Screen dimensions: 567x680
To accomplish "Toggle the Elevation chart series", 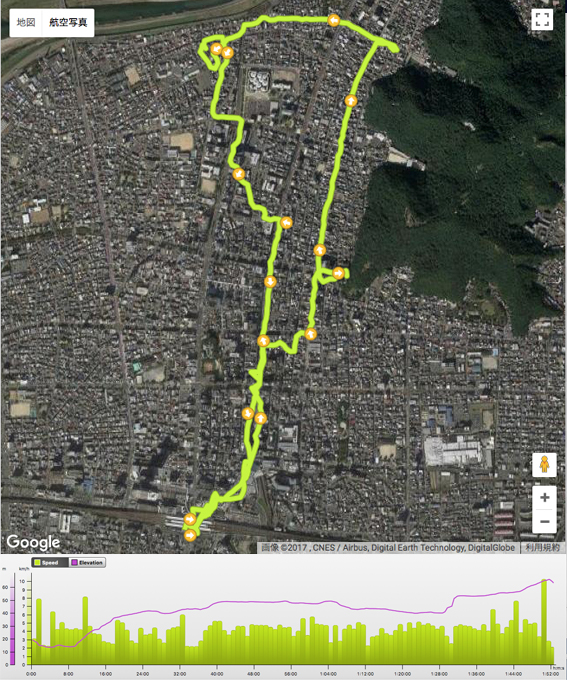I will 87,562.
